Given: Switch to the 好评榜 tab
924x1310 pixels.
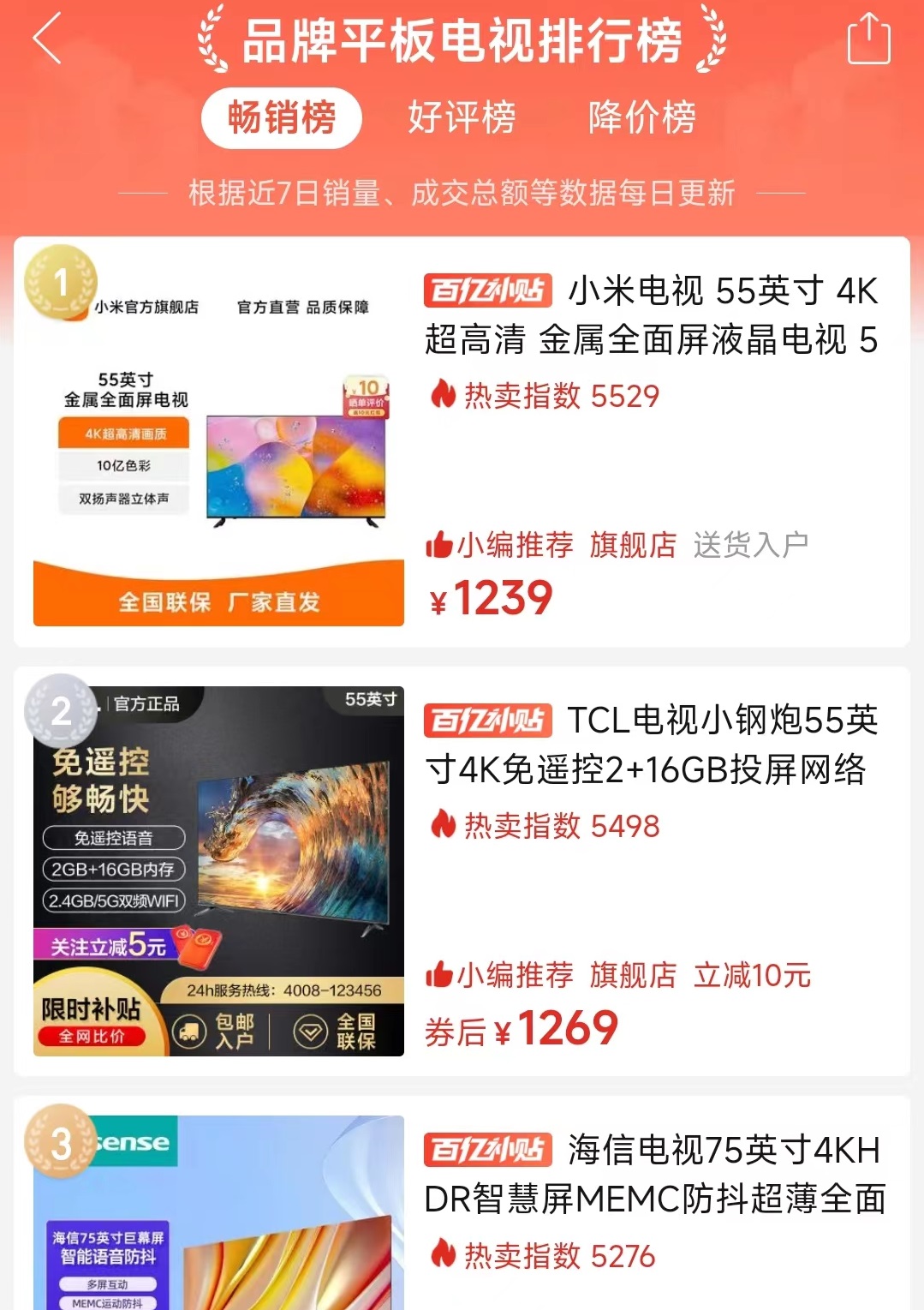Looking at the screenshot, I should pos(462,120).
